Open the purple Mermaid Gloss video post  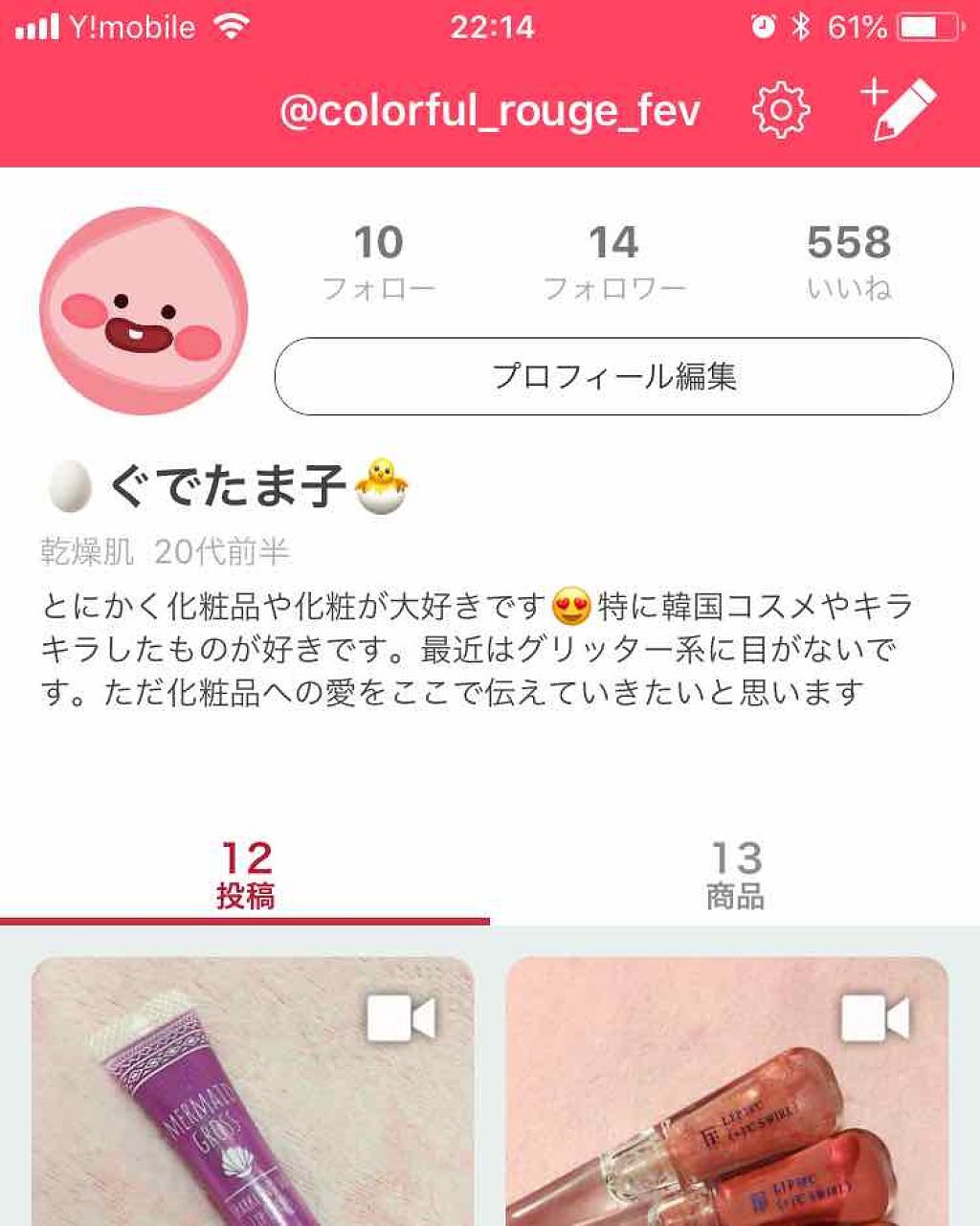[x=253, y=1091]
